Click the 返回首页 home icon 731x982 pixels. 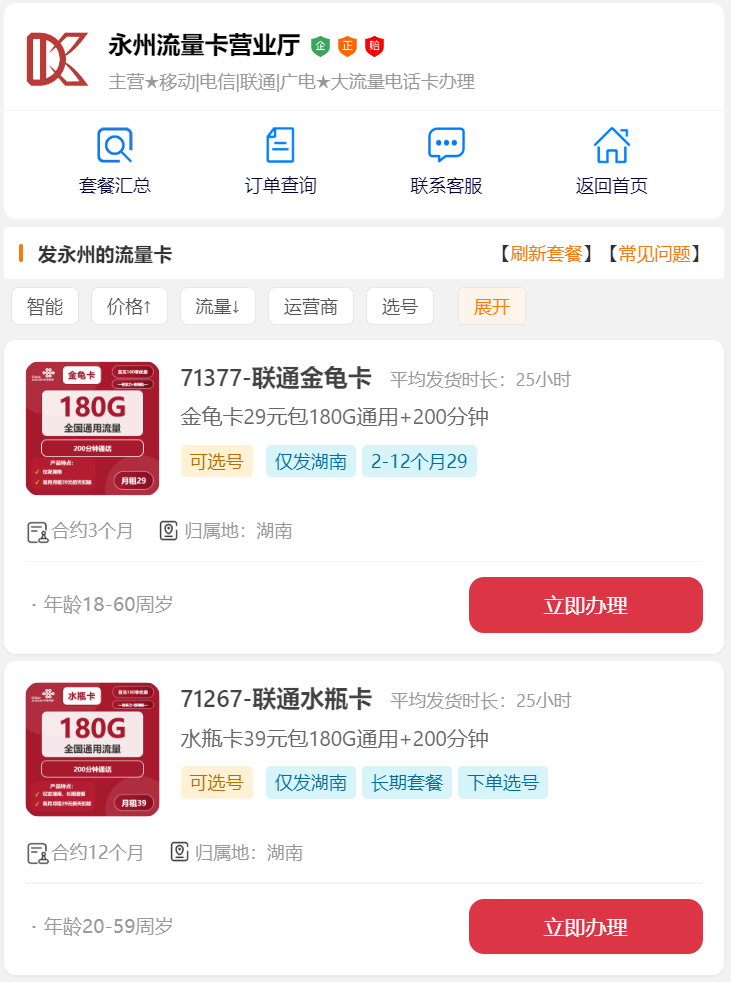pos(611,144)
